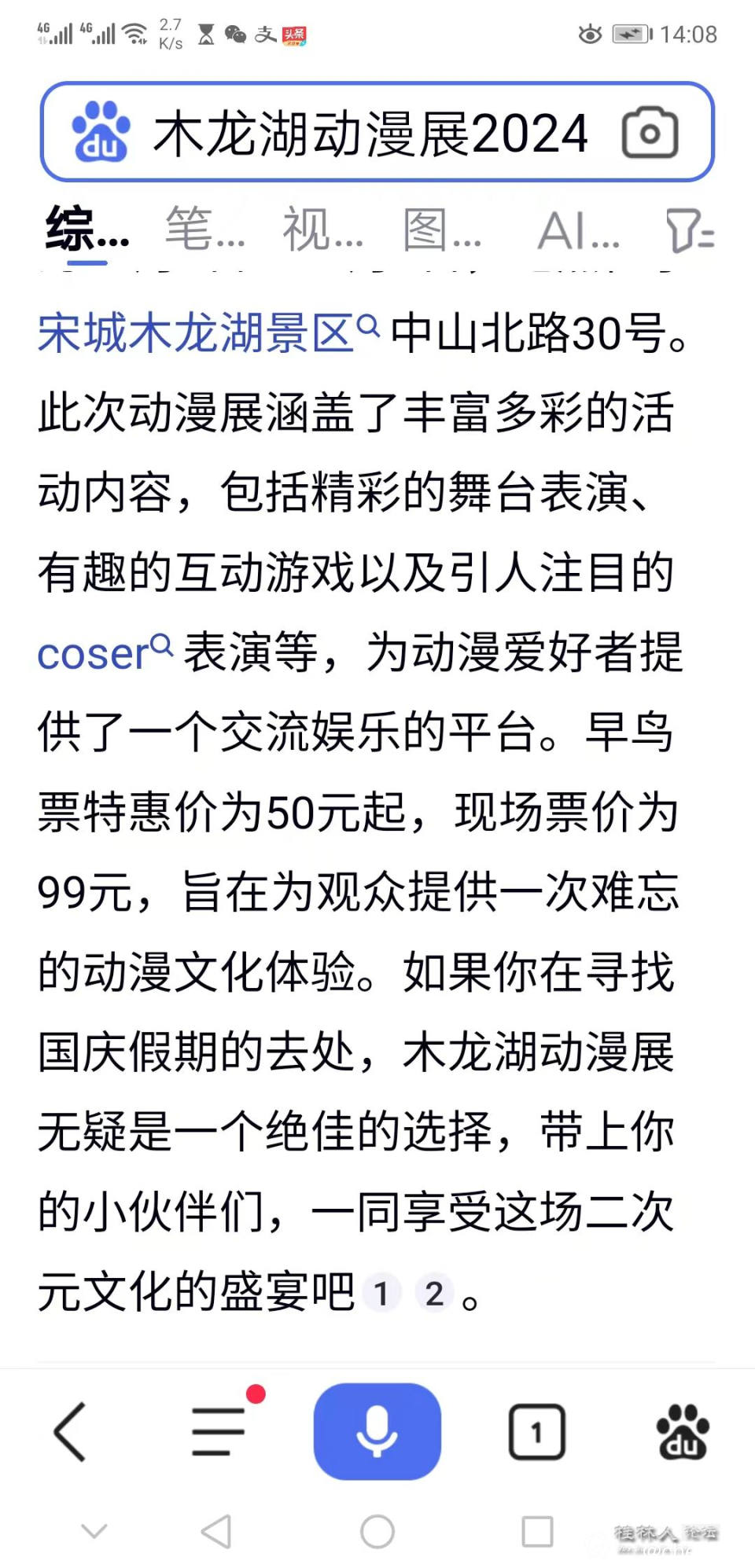The image size is (755, 1568).
Task: Tap the search icon next to 宋城木龙湖景区
Action: 368,324
